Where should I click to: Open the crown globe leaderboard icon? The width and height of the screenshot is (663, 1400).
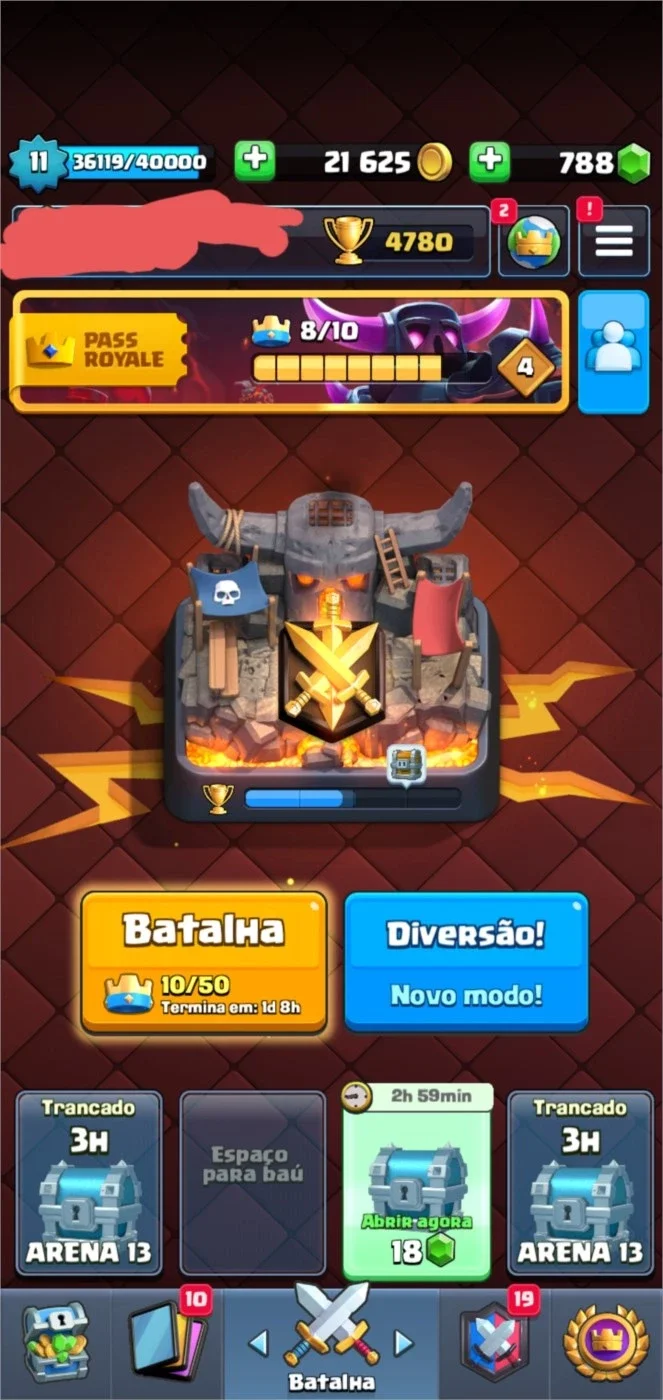pyautogui.click(x=533, y=241)
